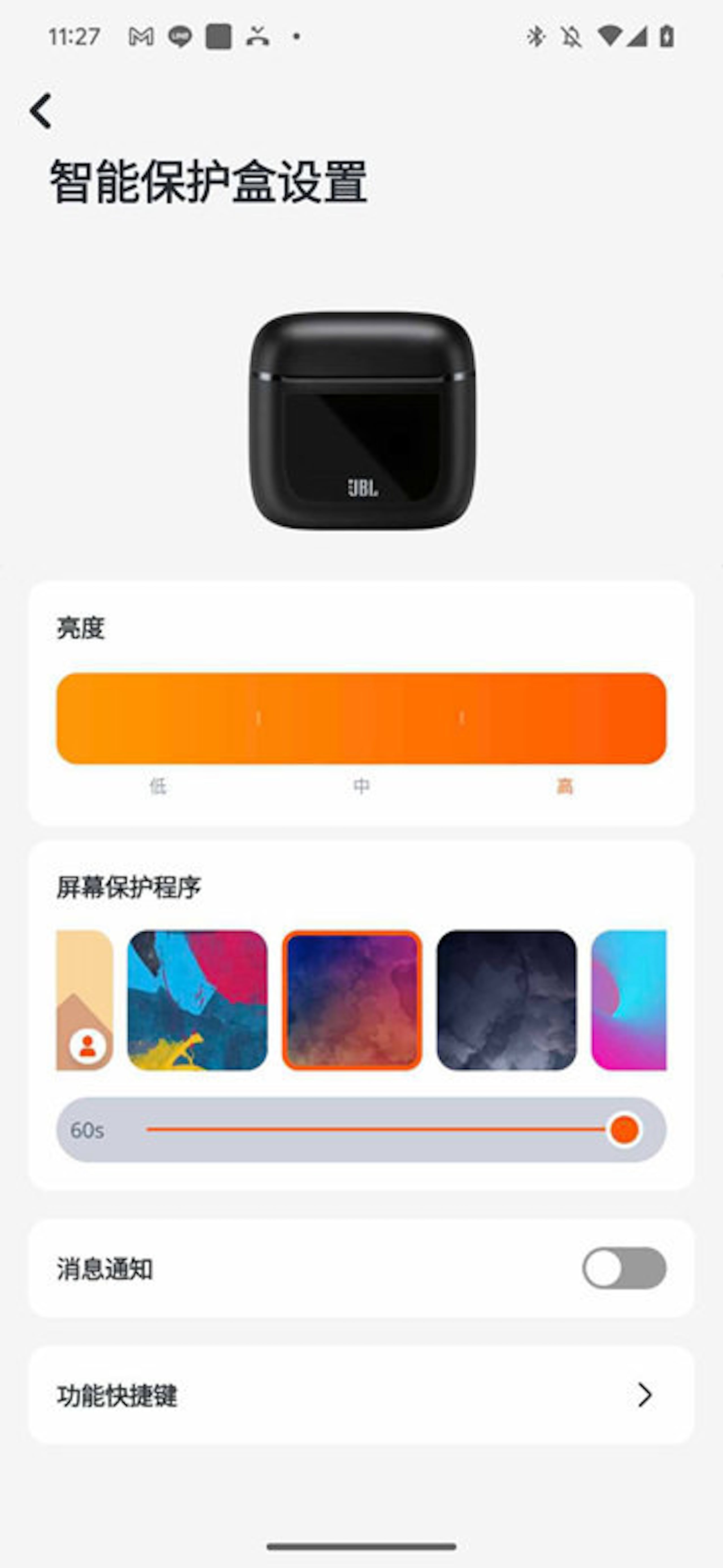Go back from smart case settings
This screenshot has width=723, height=1568.
(x=41, y=111)
